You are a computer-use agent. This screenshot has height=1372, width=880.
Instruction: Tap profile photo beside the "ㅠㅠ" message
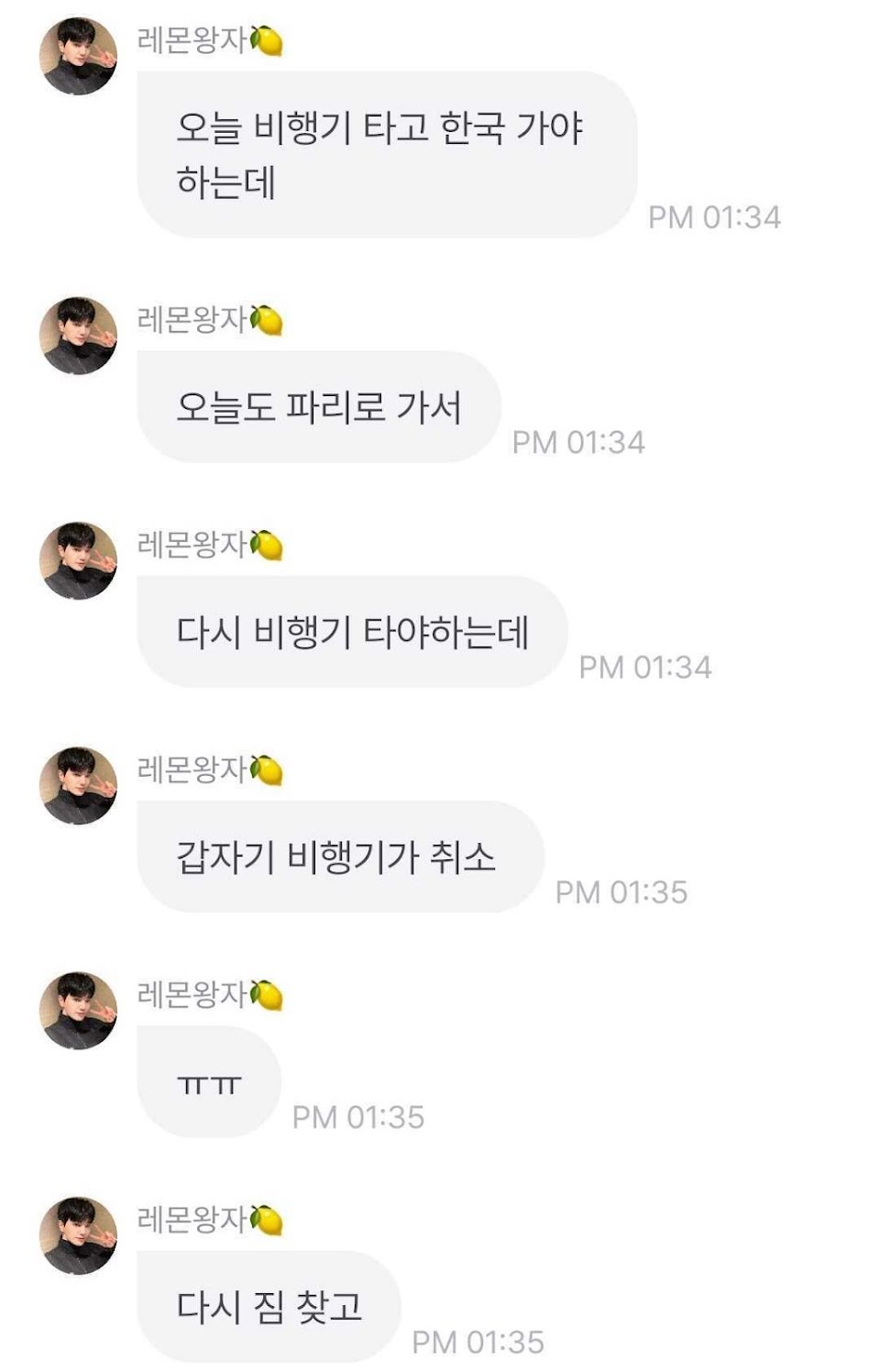(79, 1011)
